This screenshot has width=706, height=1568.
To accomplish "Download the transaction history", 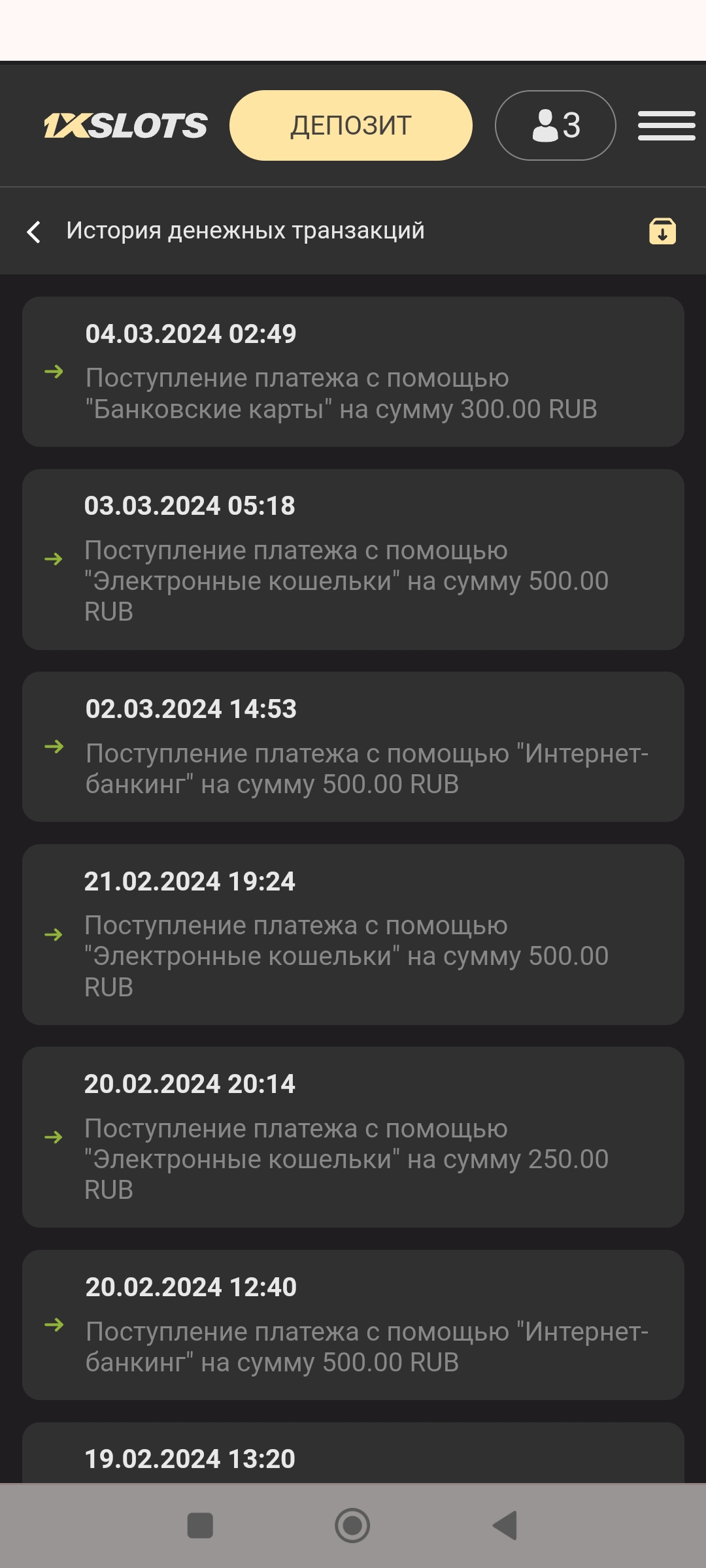I will pos(662,231).
